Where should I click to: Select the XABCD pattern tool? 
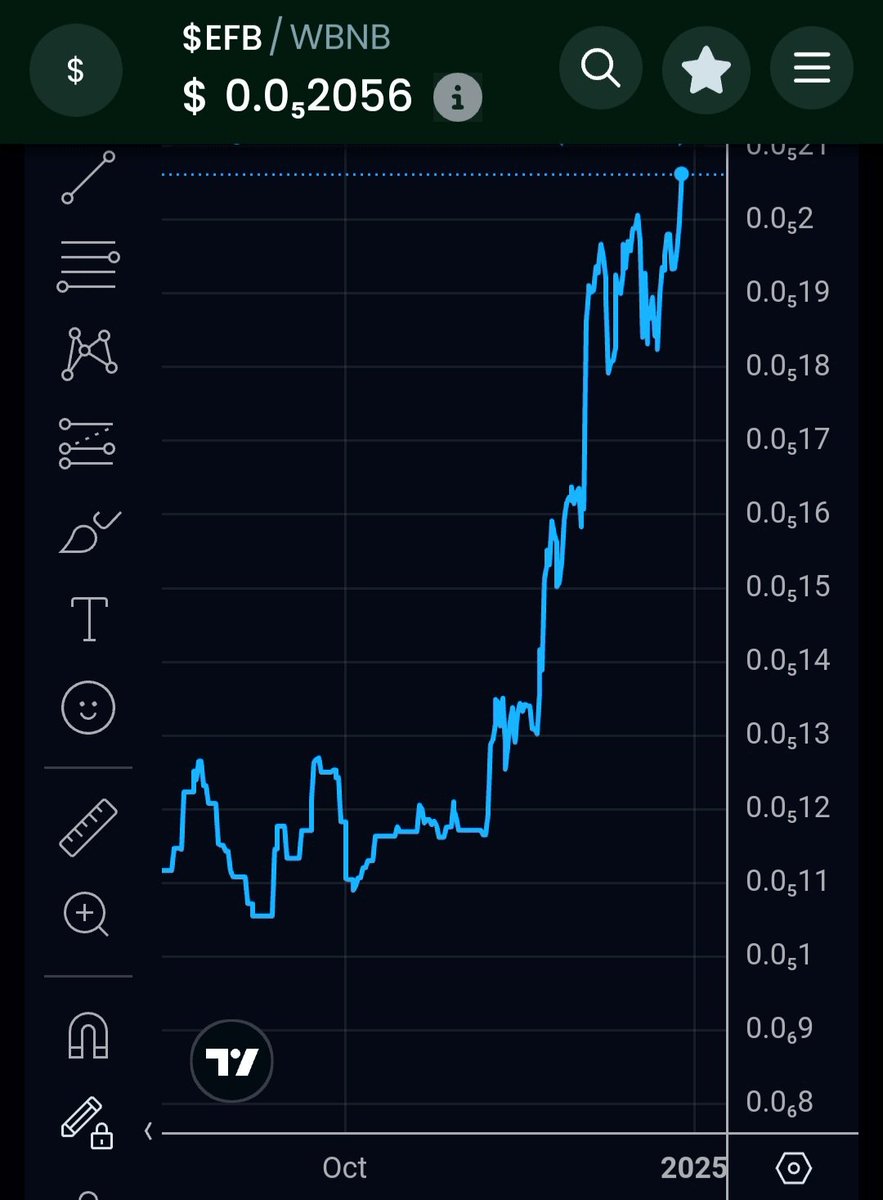tap(88, 353)
